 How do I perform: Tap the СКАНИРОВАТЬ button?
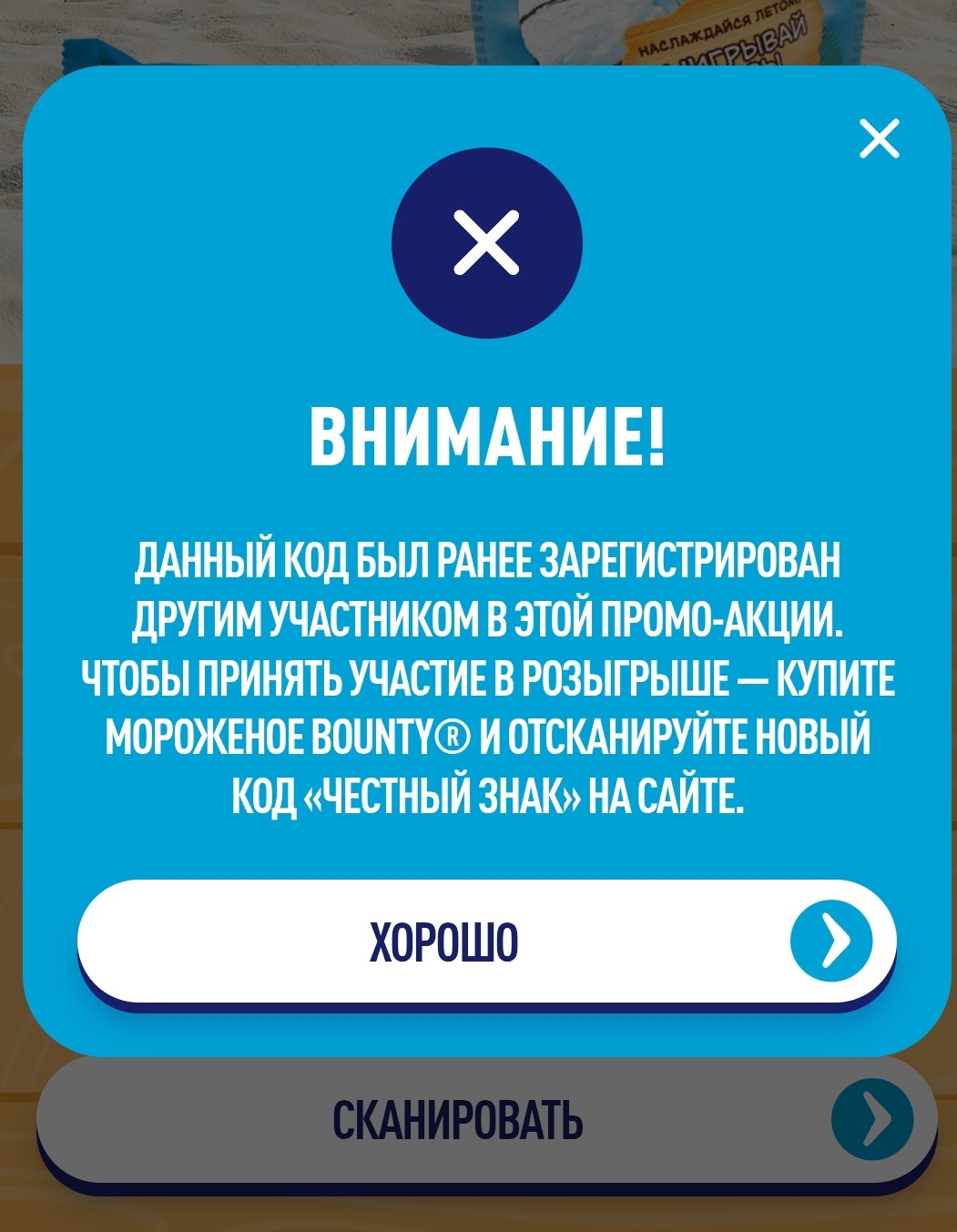click(486, 1120)
